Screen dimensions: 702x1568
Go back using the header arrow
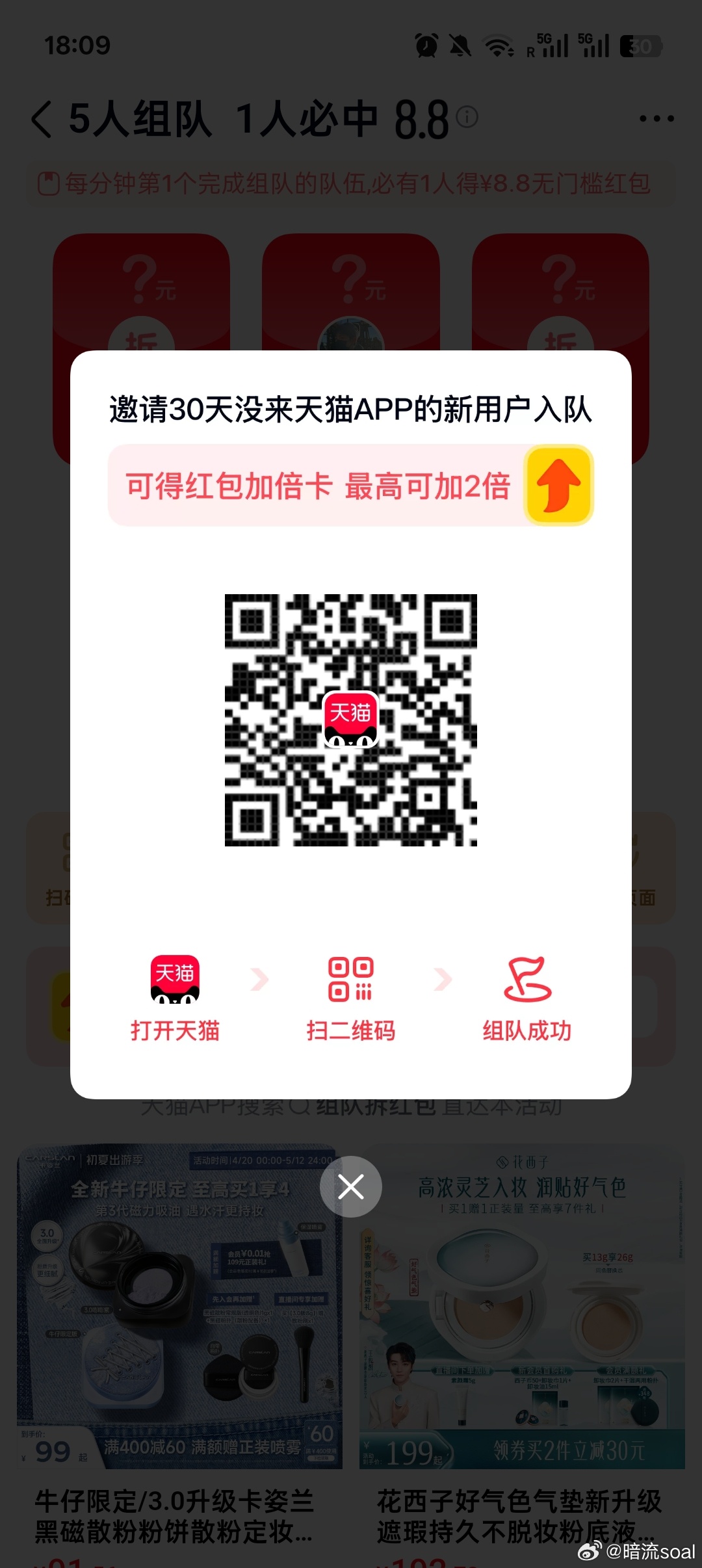42,119
